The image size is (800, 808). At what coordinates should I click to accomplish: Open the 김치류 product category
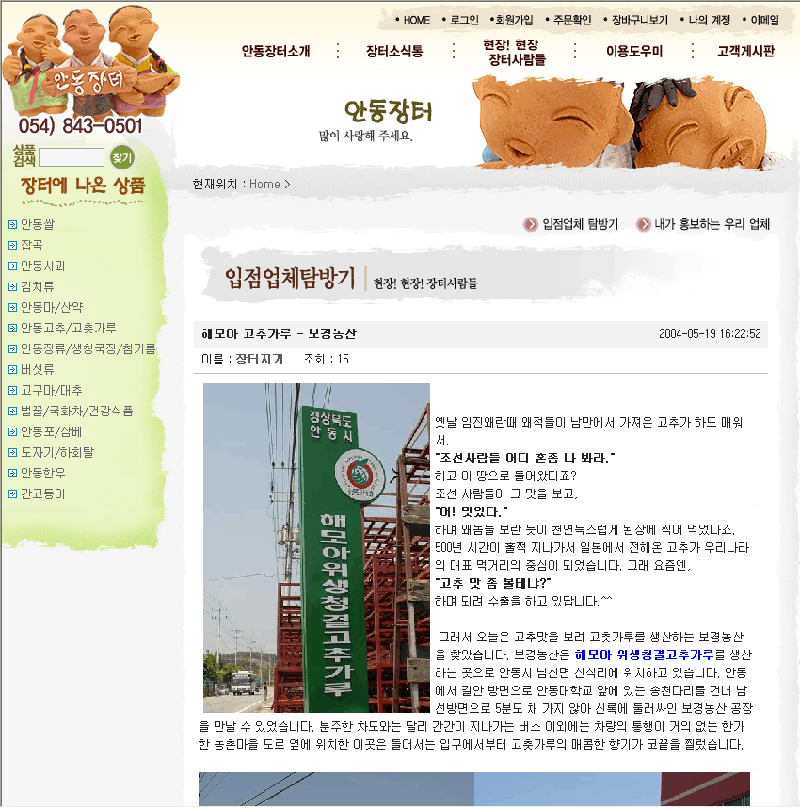point(38,286)
